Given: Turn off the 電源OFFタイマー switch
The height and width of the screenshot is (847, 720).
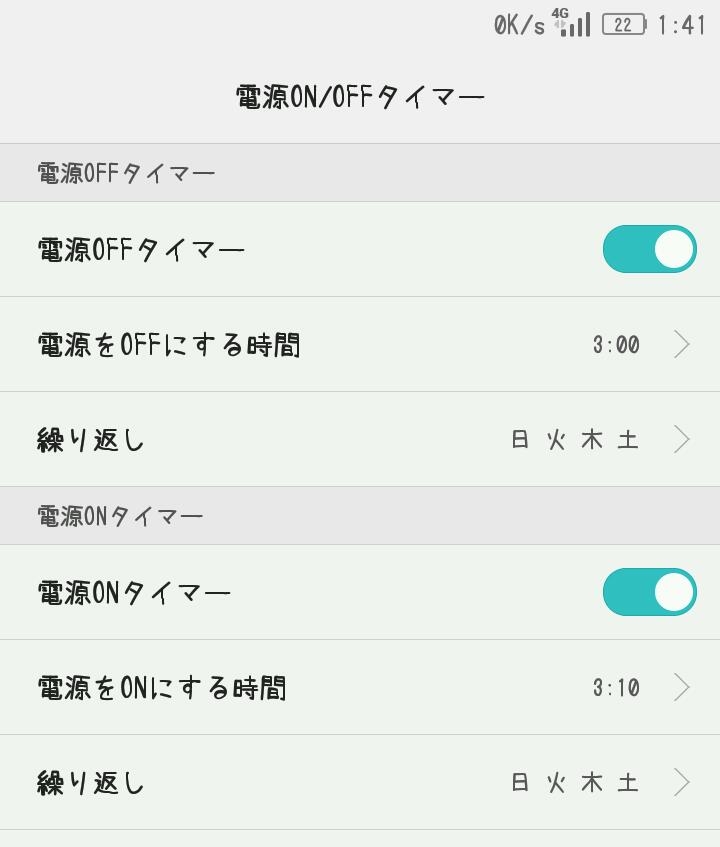Looking at the screenshot, I should pos(649,249).
